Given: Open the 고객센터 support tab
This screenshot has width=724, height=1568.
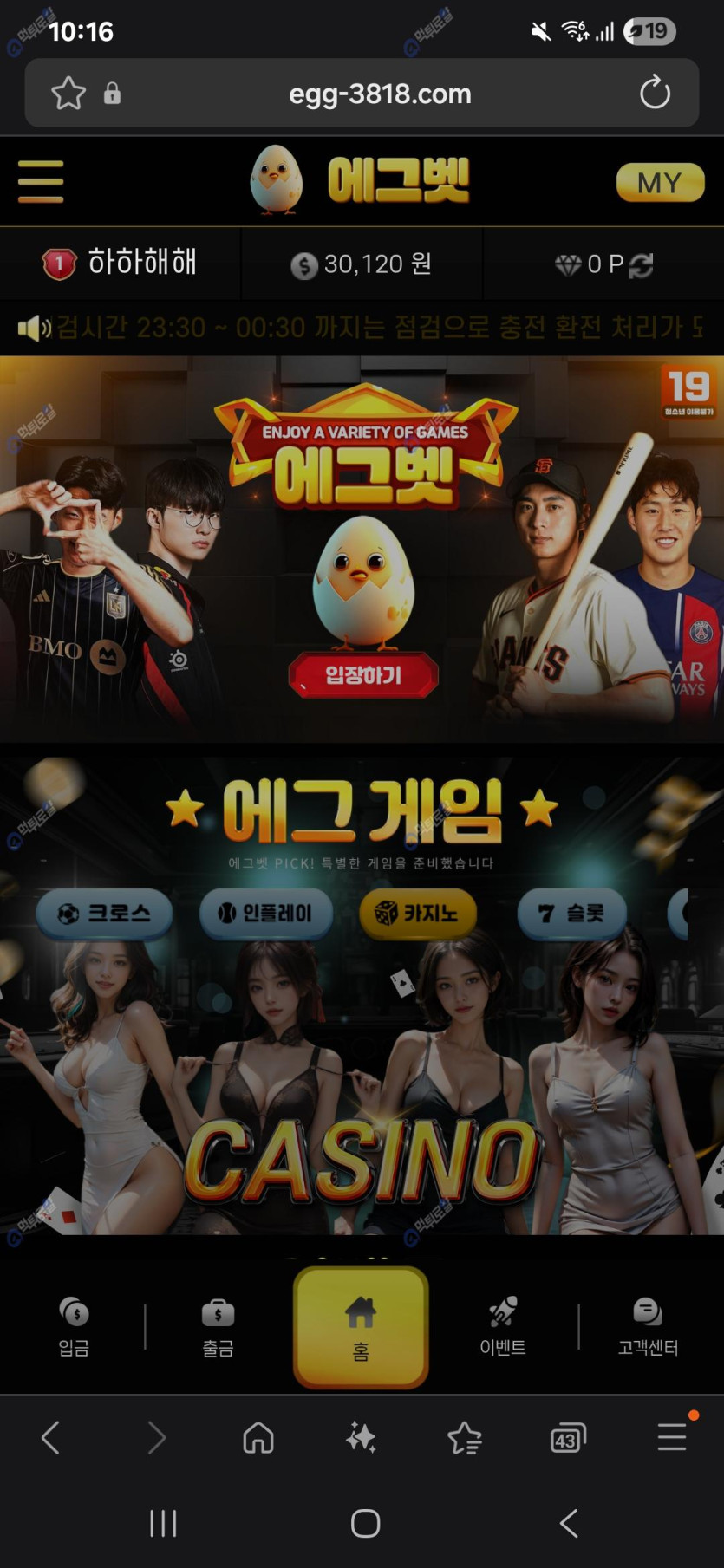Looking at the screenshot, I should 648,1327.
